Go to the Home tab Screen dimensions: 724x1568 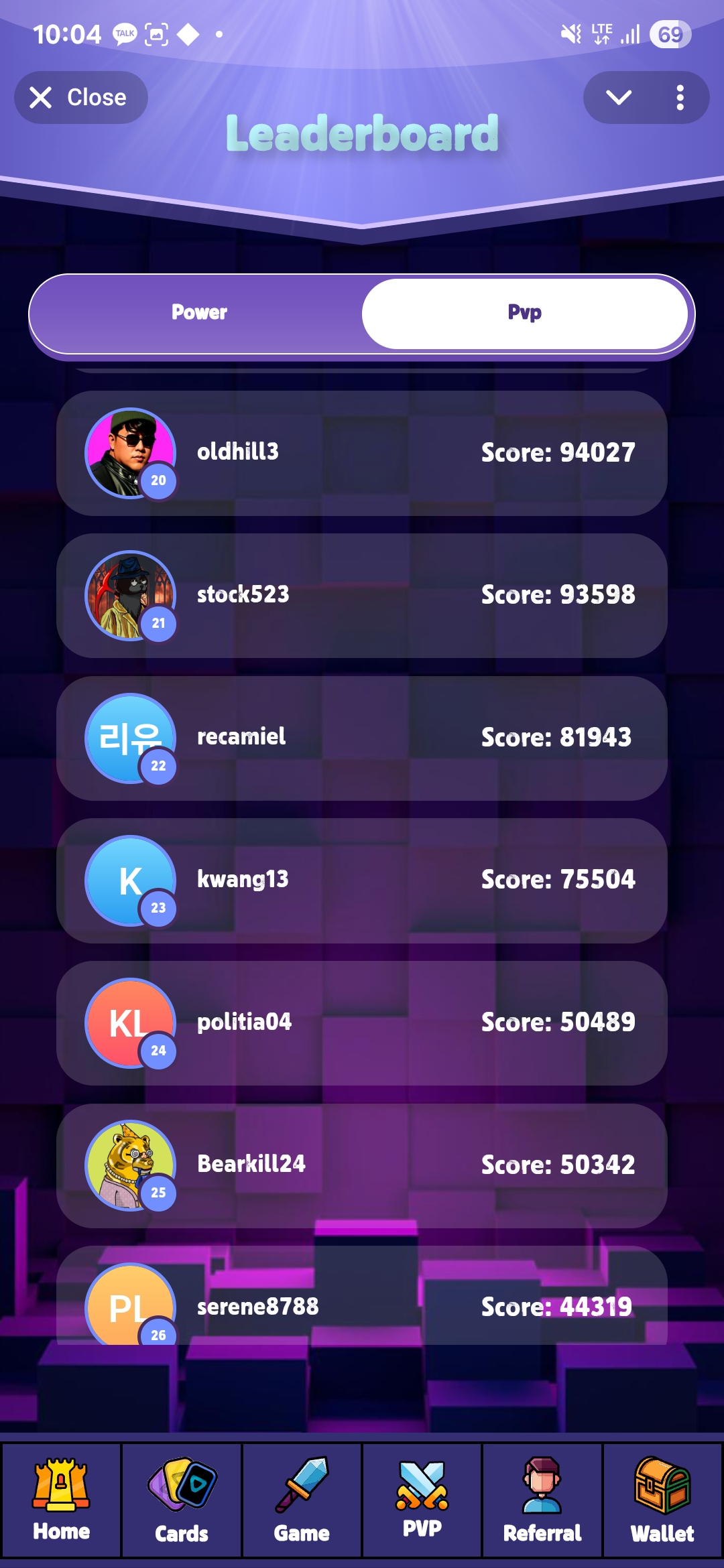point(61,1501)
